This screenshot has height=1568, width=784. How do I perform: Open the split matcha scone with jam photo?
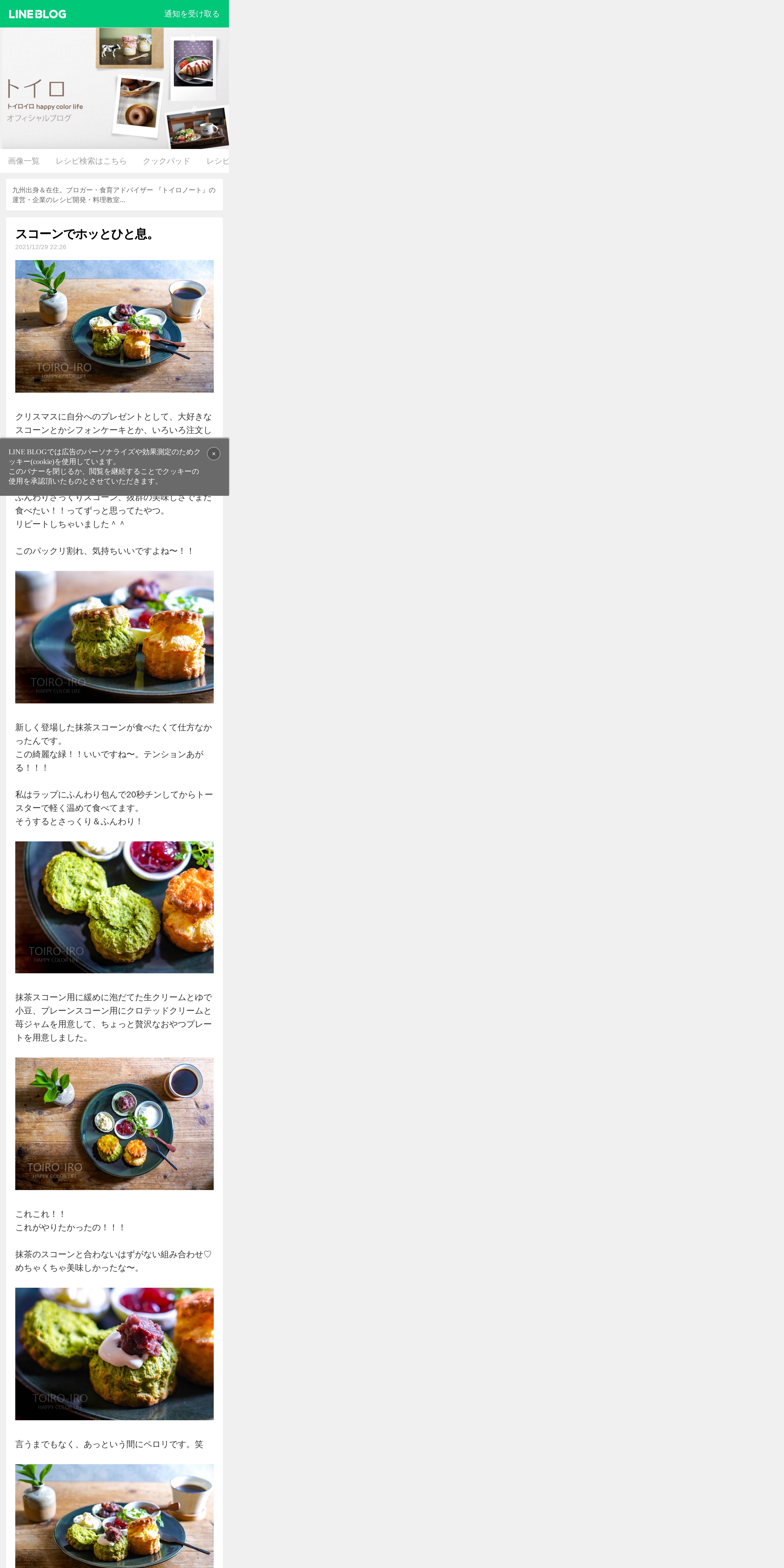tap(114, 907)
